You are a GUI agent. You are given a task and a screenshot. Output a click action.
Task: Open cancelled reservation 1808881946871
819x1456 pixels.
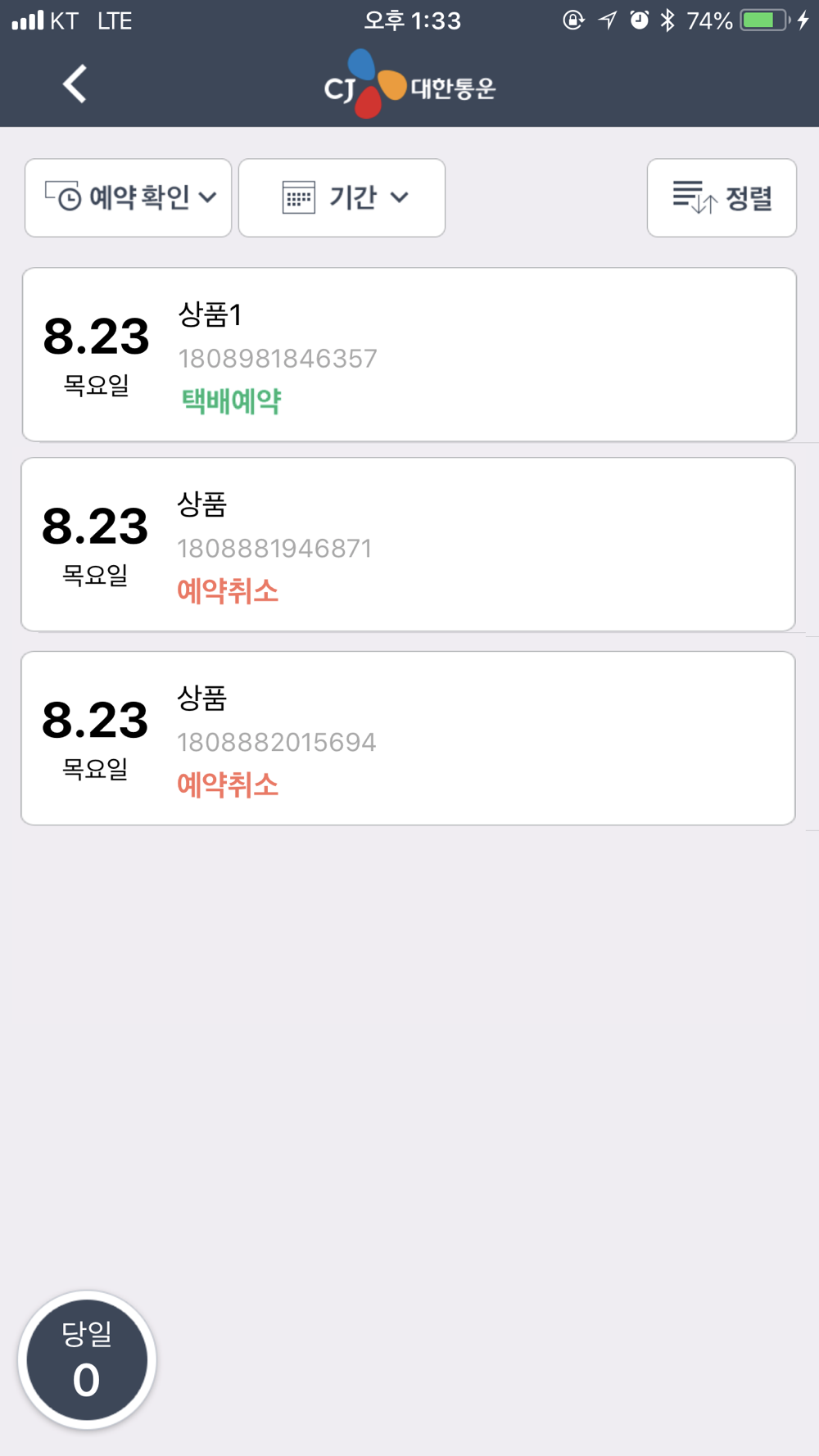(x=408, y=545)
